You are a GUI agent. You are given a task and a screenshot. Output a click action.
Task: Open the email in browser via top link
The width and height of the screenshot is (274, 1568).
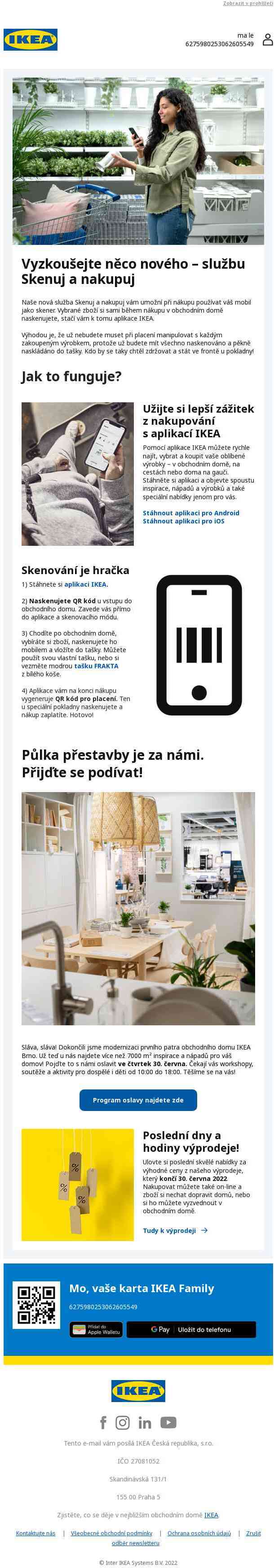248,4
